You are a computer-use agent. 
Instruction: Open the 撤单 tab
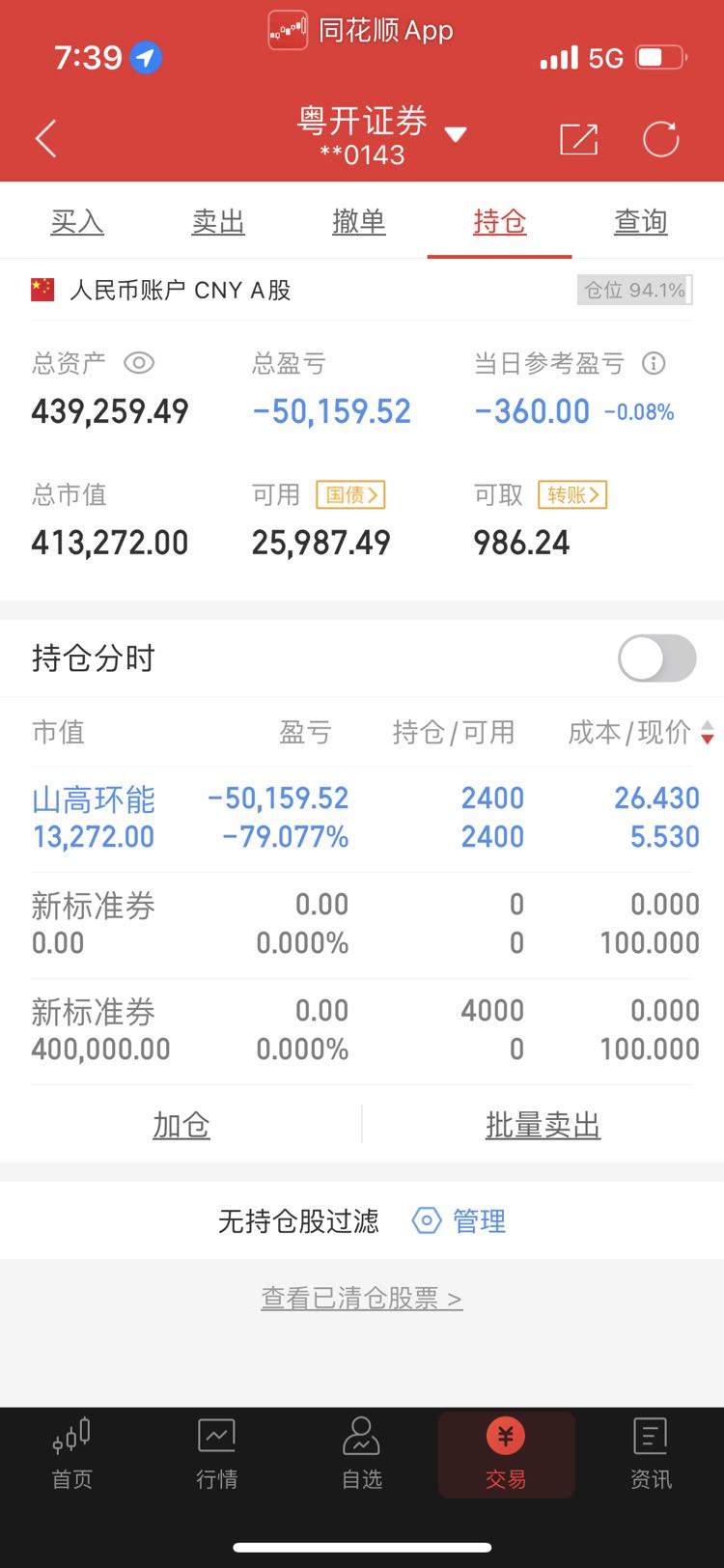point(359,222)
